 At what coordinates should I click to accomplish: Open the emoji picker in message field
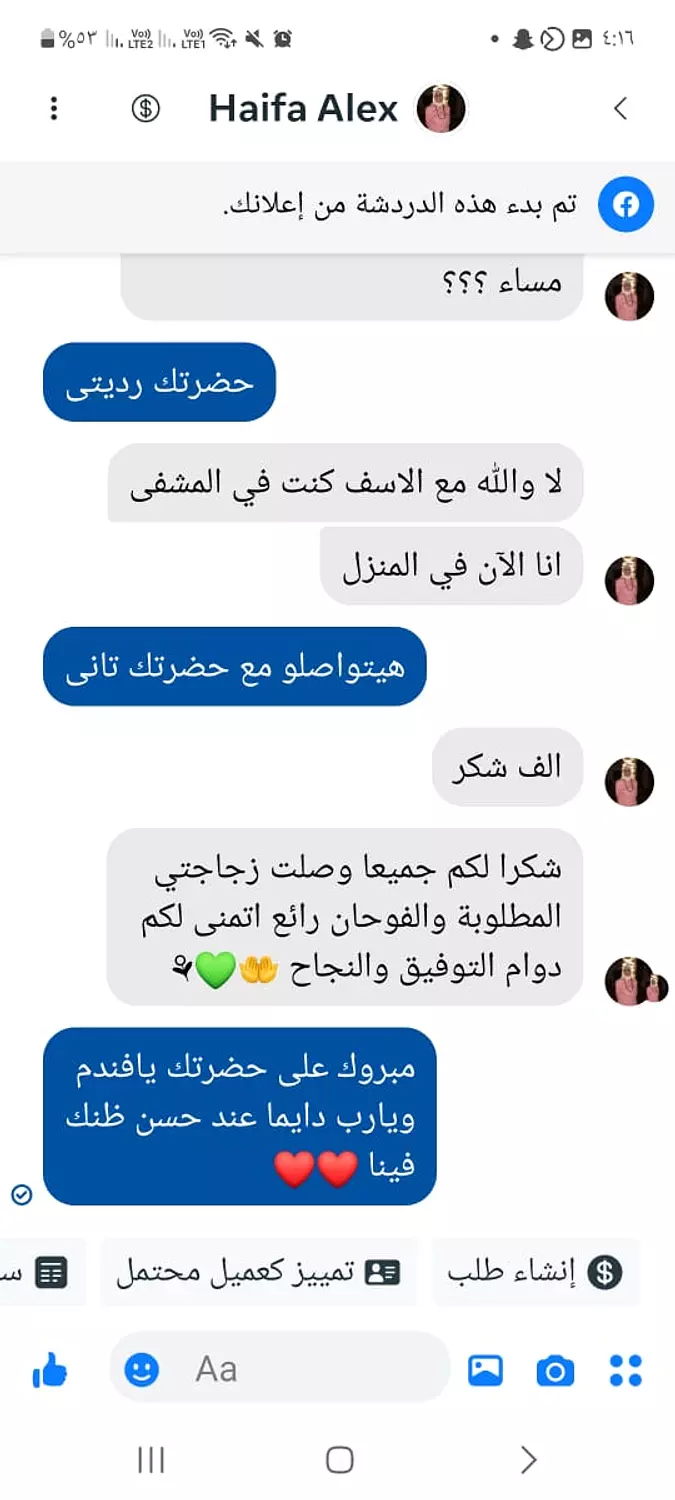coord(142,1369)
